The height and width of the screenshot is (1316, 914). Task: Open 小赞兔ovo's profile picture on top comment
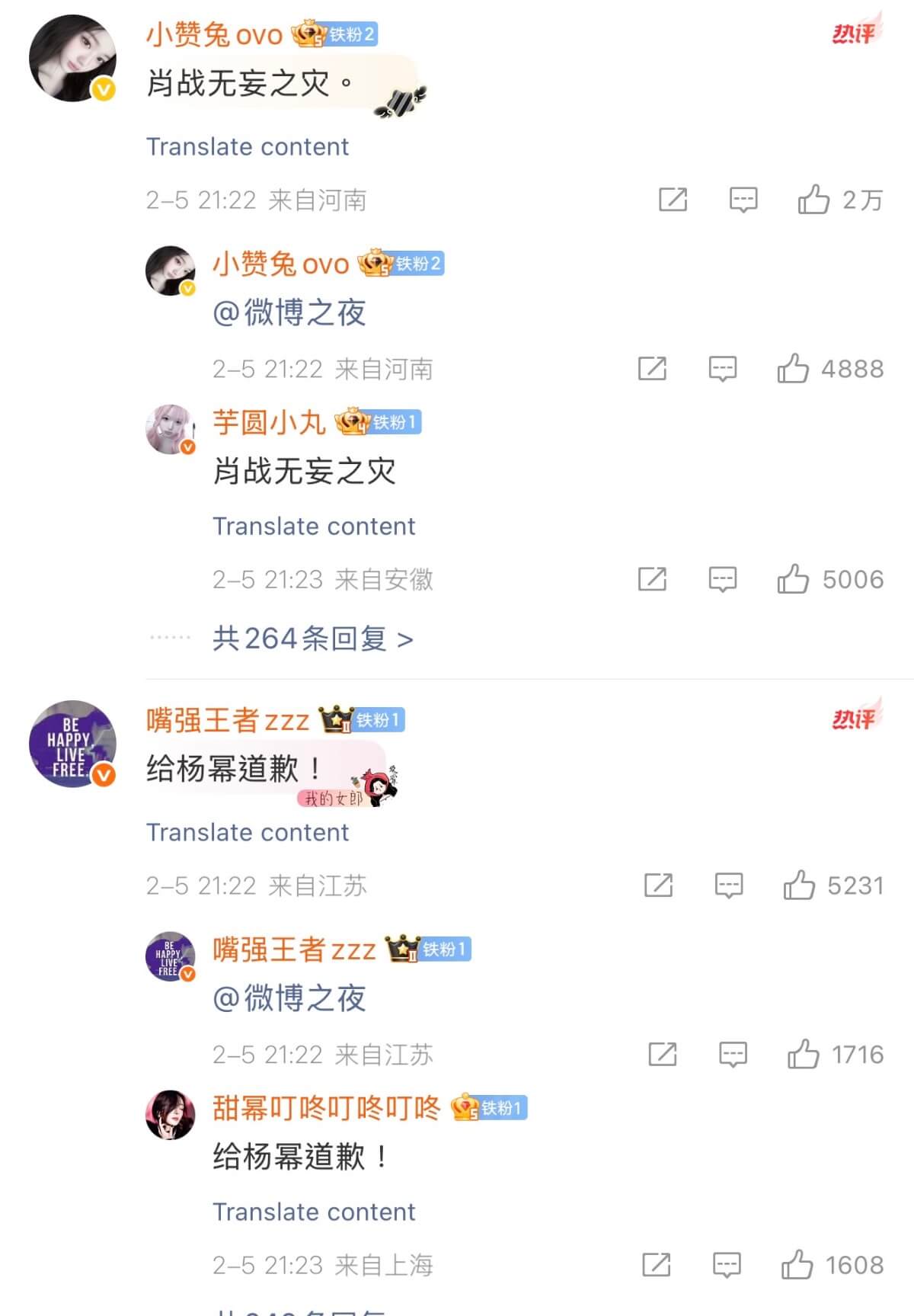click(x=72, y=58)
